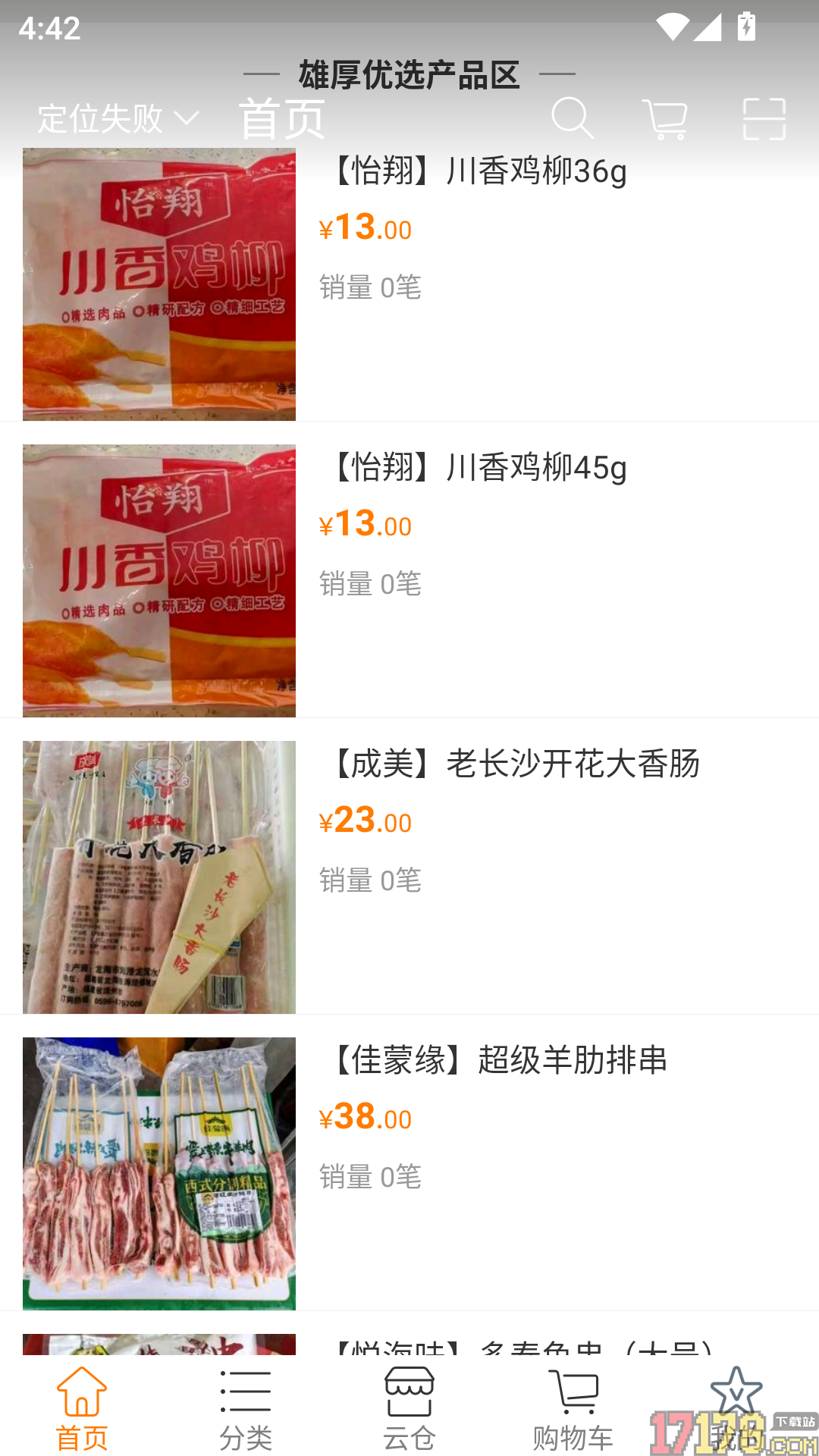Open the shopping cart from top toolbar
This screenshot has height=1456, width=819.
click(x=666, y=118)
